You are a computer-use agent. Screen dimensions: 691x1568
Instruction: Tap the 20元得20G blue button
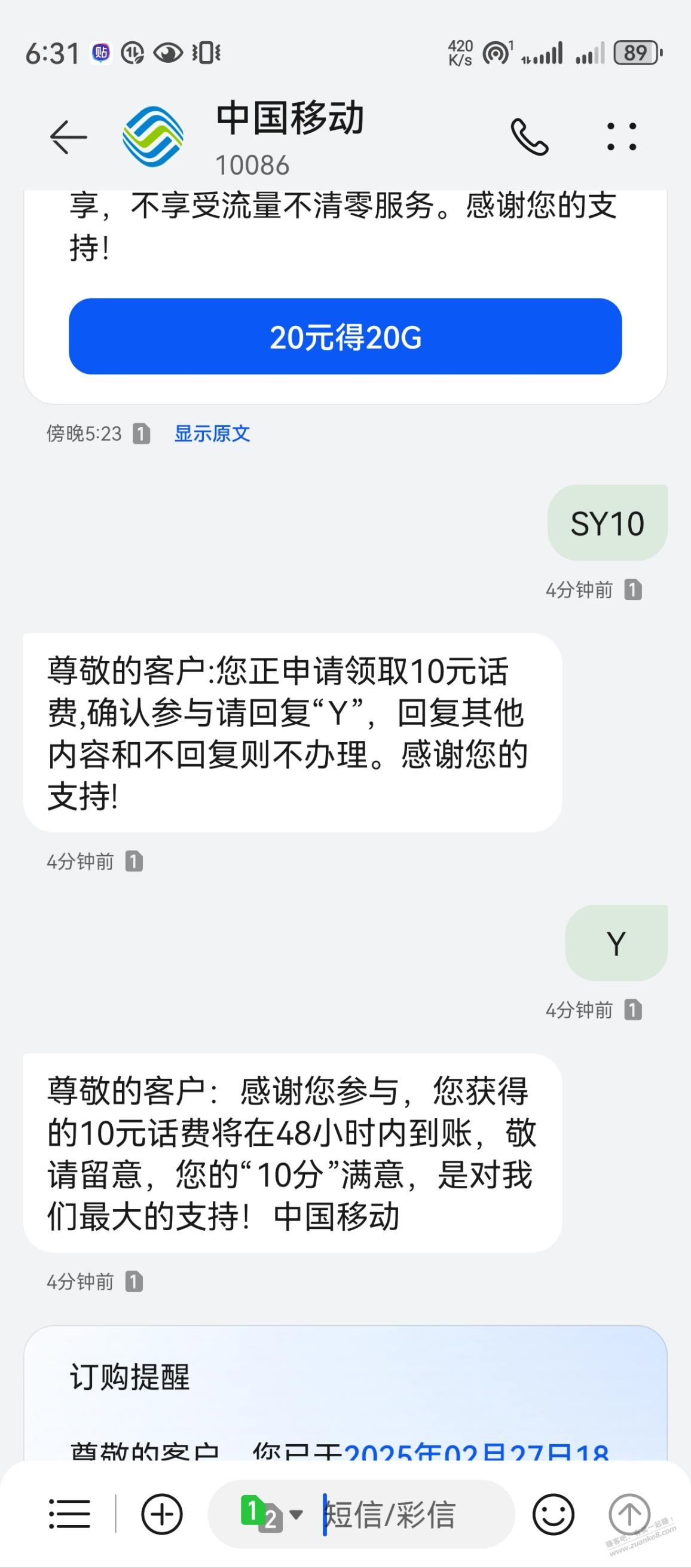click(345, 336)
